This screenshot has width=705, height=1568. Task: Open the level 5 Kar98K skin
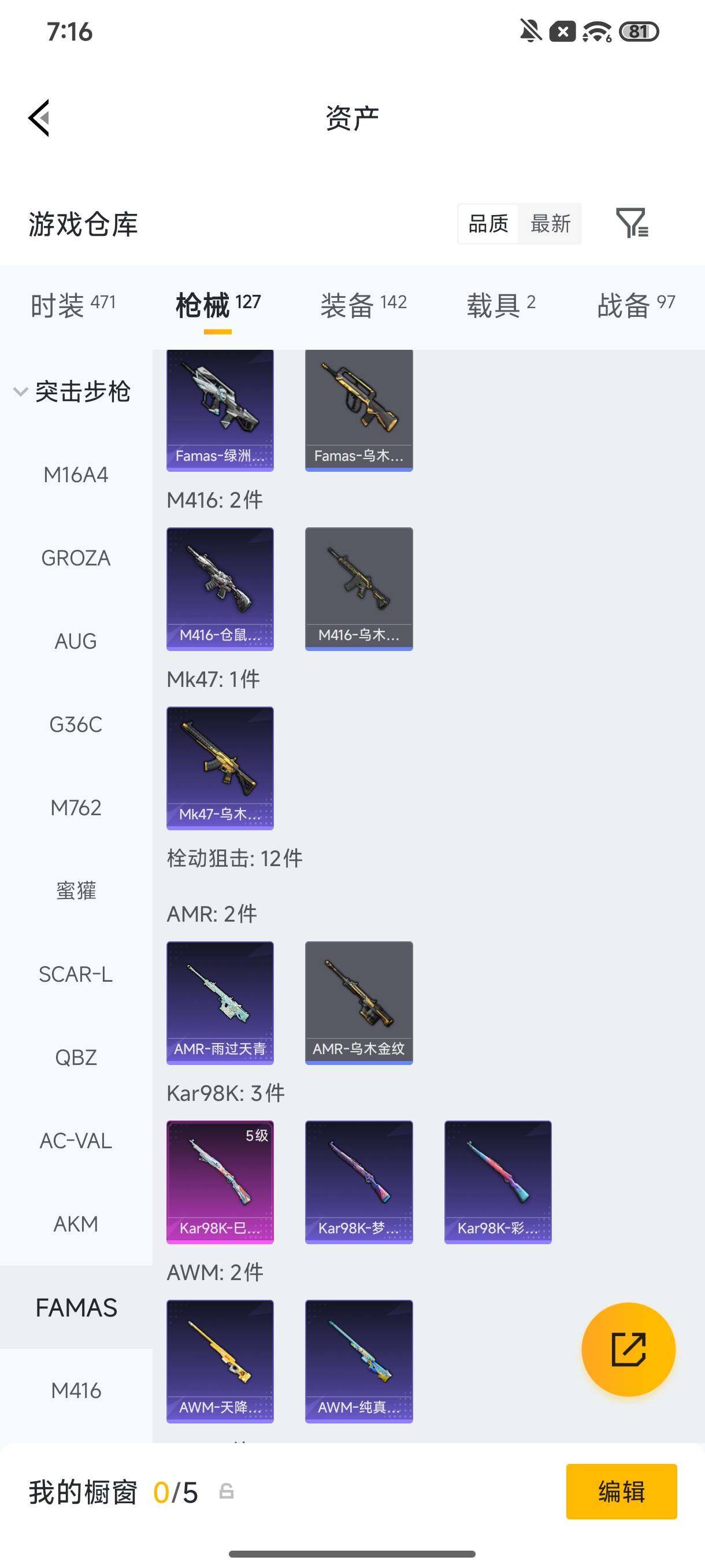(220, 1182)
